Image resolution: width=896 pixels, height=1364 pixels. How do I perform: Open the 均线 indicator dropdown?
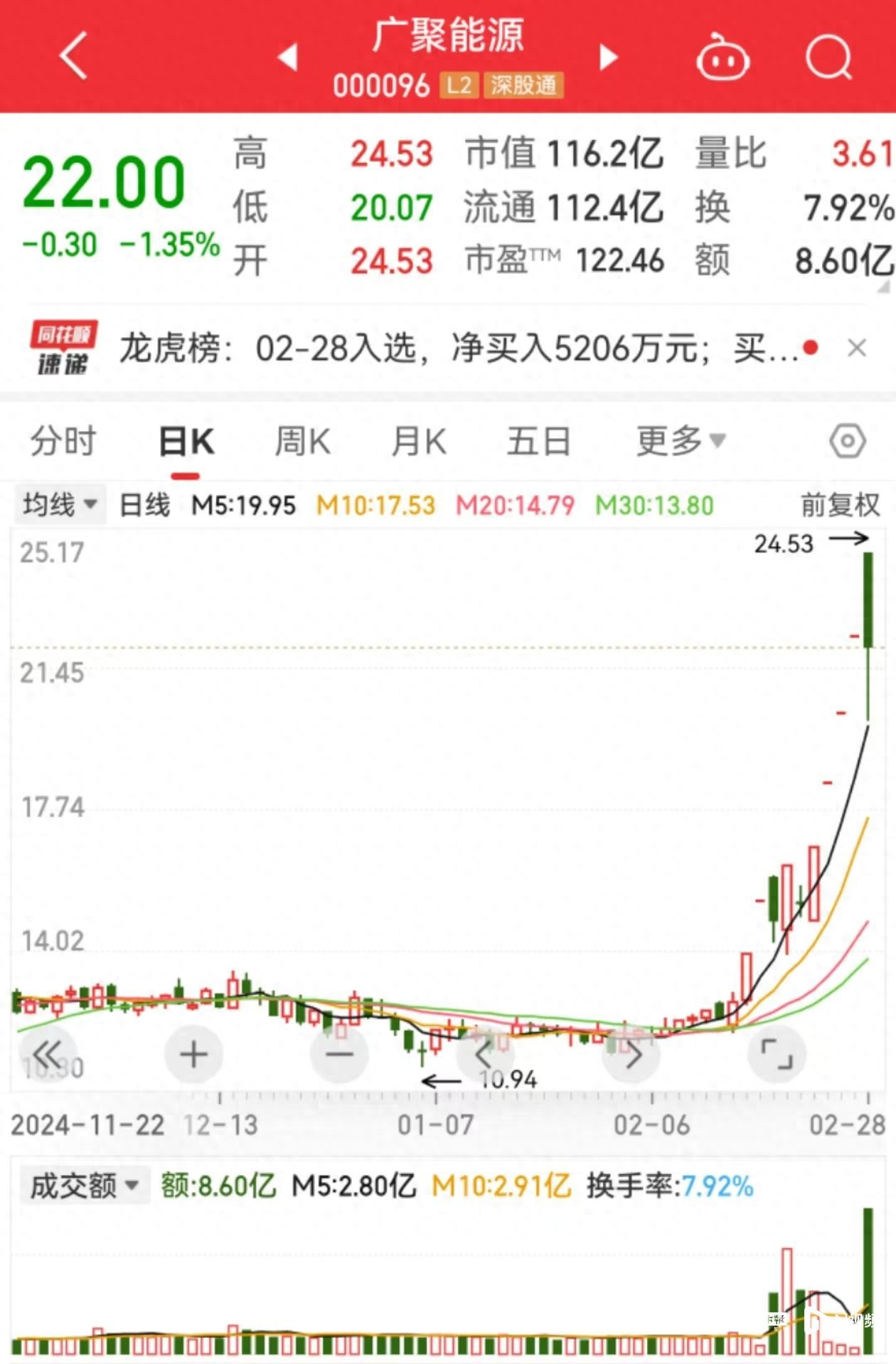pyautogui.click(x=60, y=505)
